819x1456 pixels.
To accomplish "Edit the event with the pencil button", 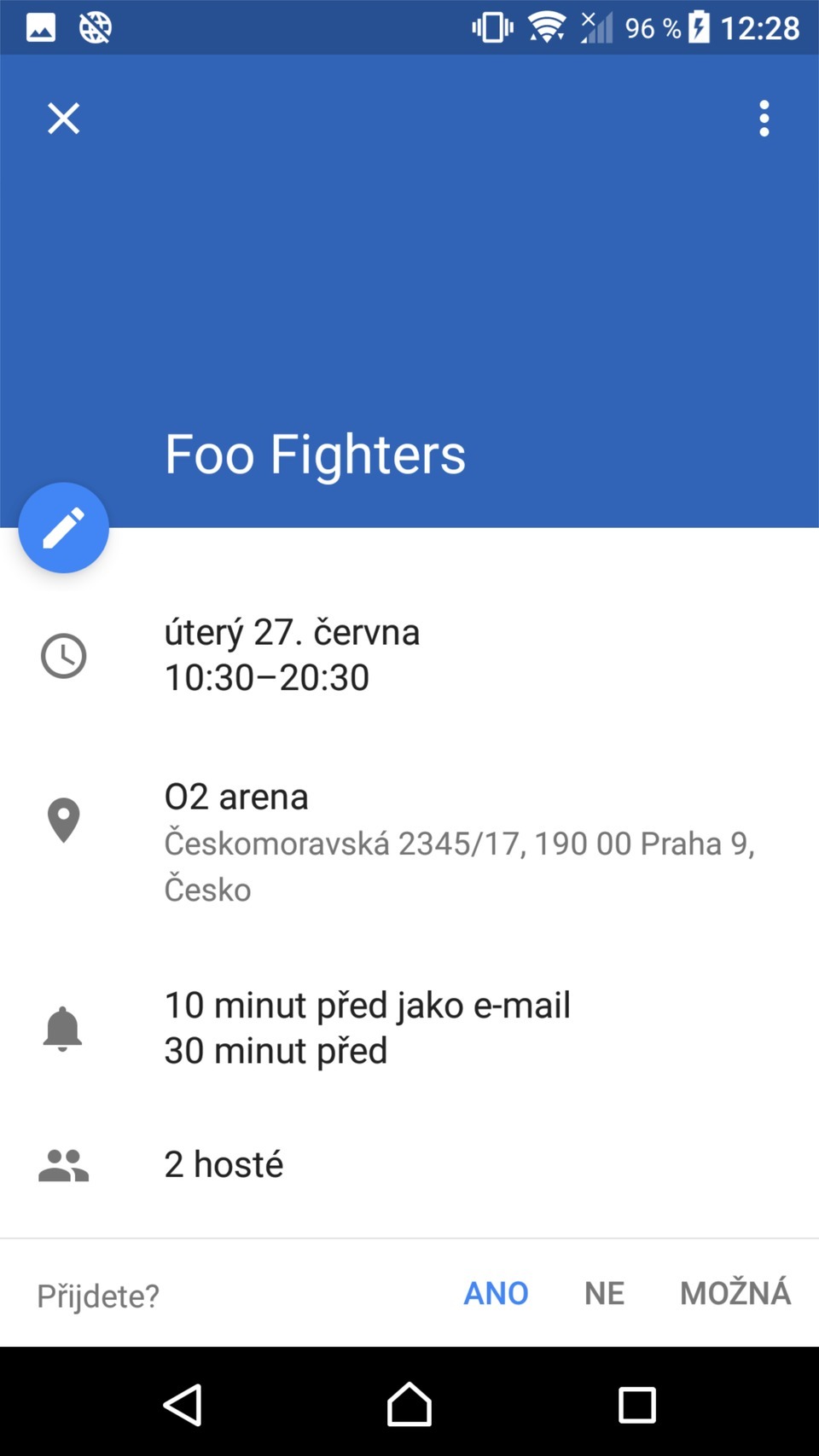I will coord(64,528).
